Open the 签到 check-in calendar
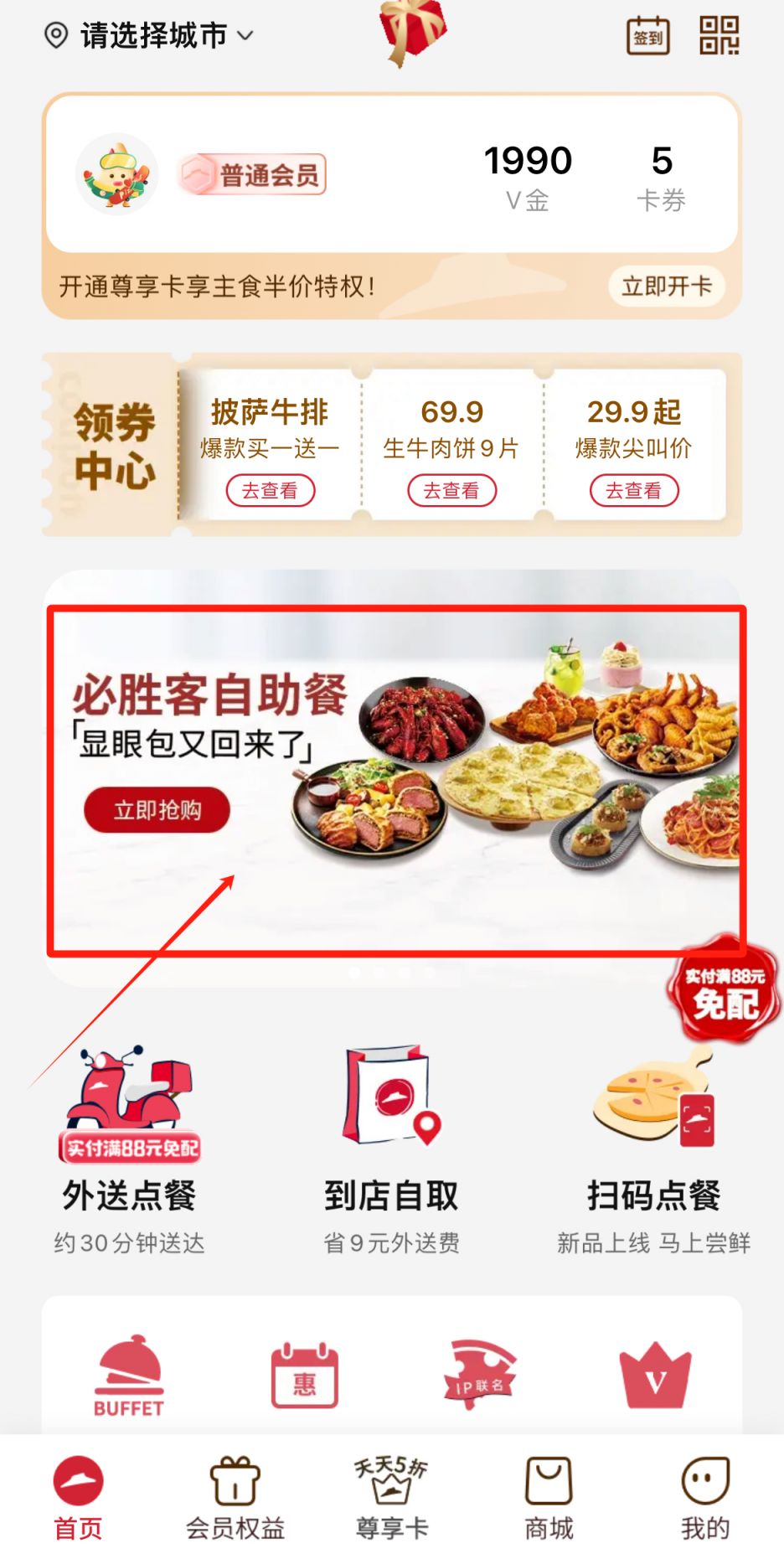This screenshot has width=784, height=1559. pyautogui.click(x=648, y=36)
